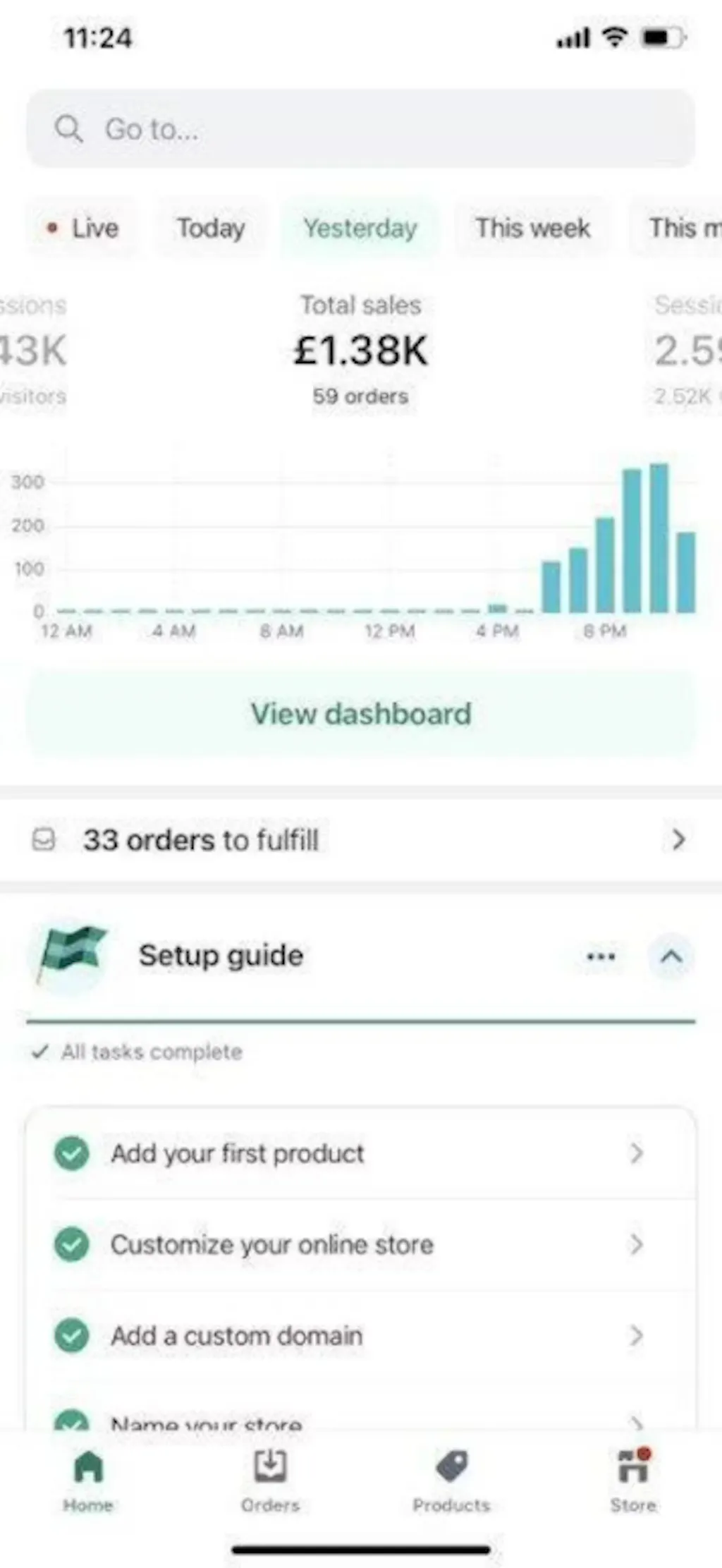Tap the Go to search field
This screenshot has height=1568, width=722.
pos(361,129)
